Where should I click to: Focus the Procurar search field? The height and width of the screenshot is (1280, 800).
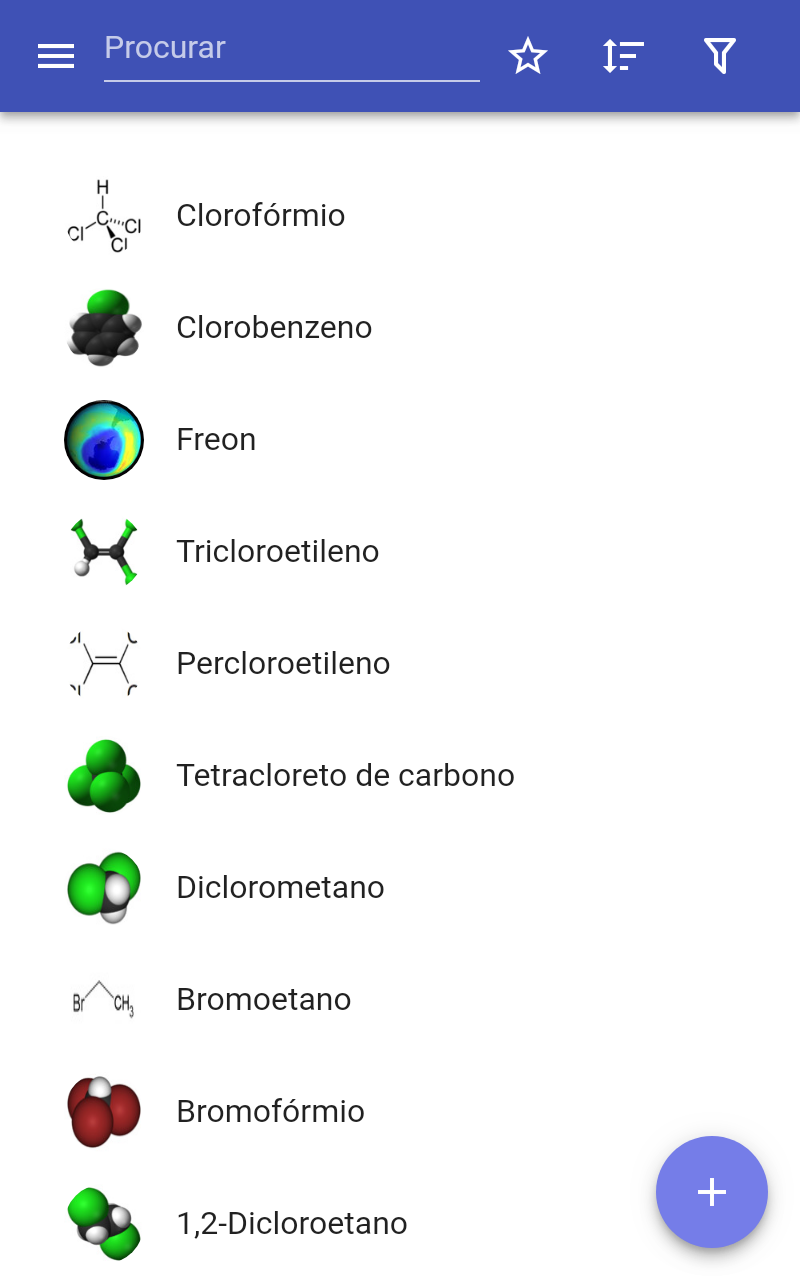(291, 49)
